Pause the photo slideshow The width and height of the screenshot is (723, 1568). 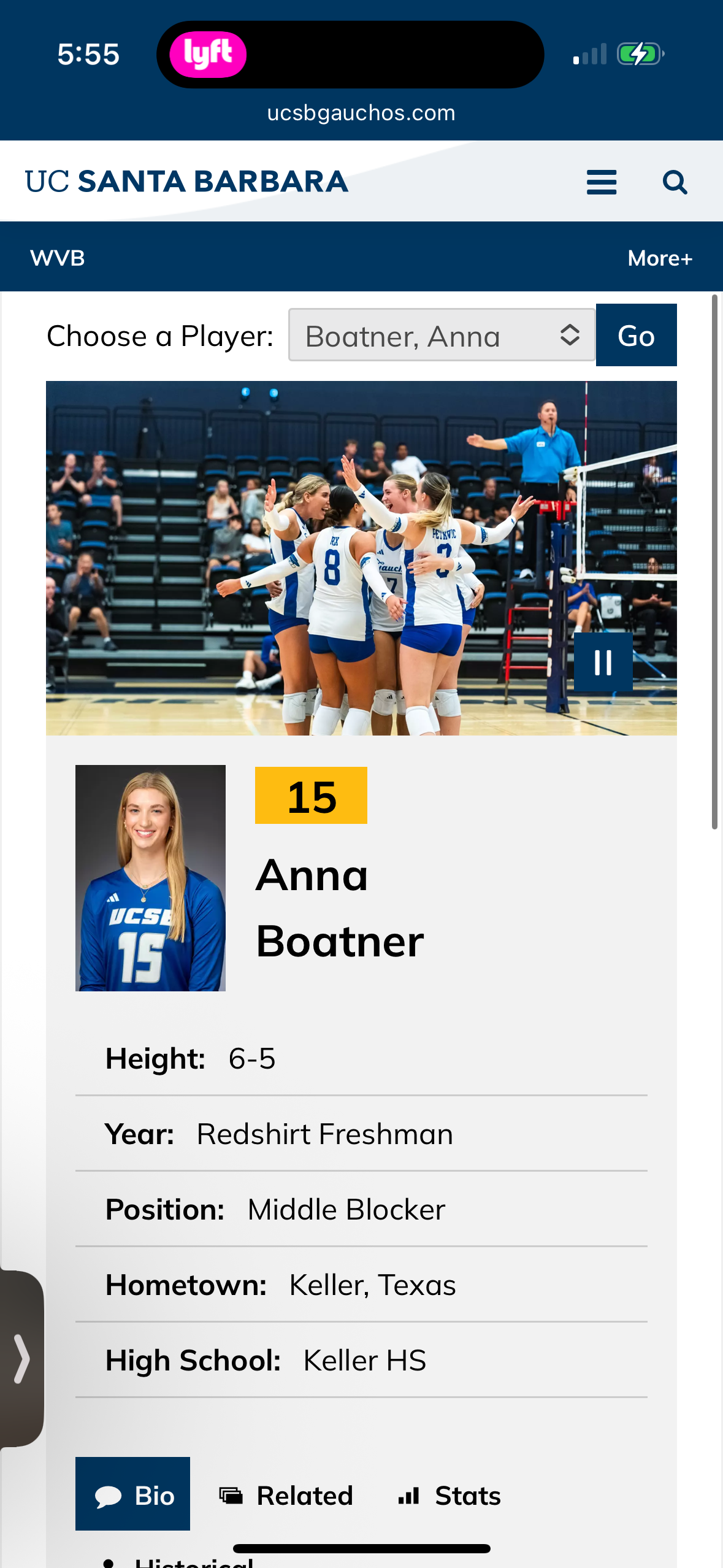pyautogui.click(x=603, y=663)
